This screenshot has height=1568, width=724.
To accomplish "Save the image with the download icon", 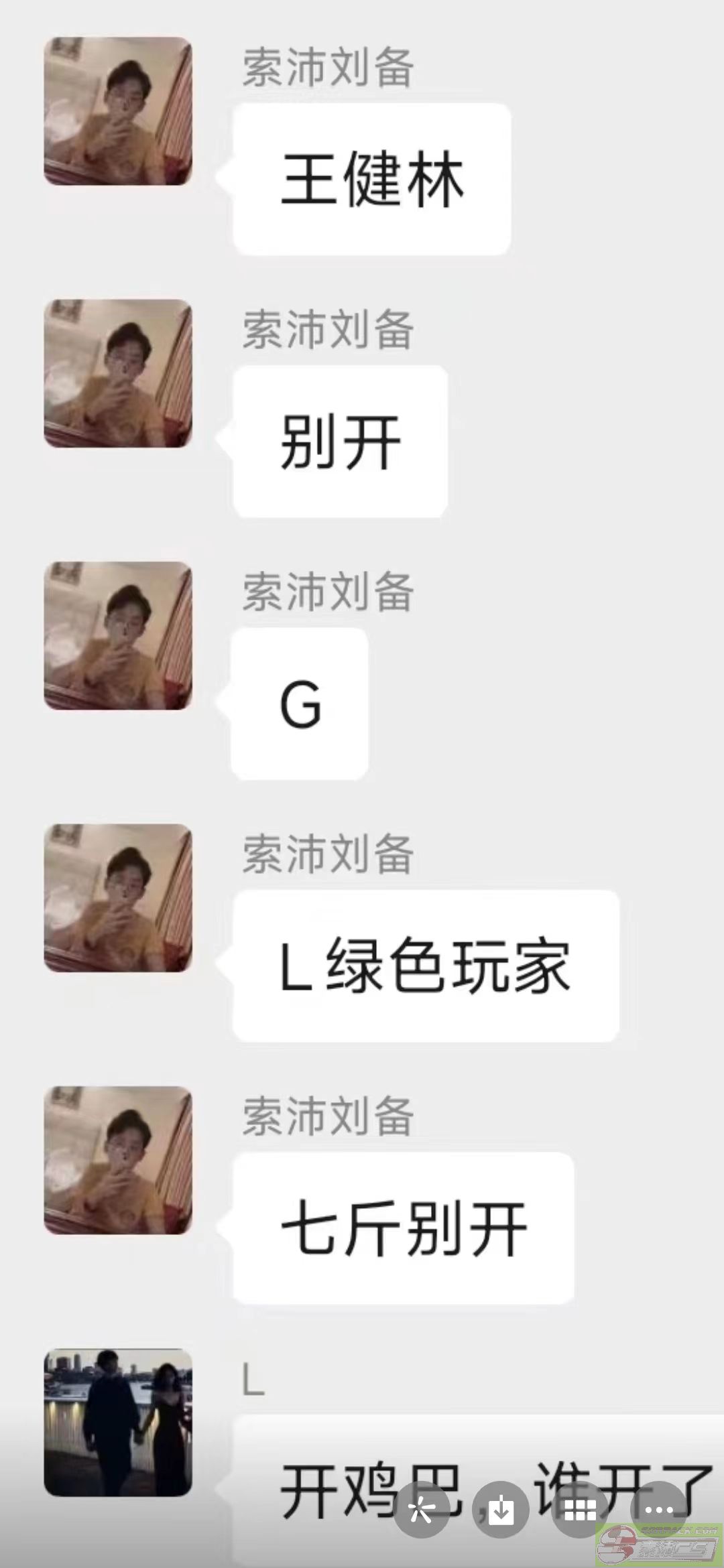I will click(501, 1510).
